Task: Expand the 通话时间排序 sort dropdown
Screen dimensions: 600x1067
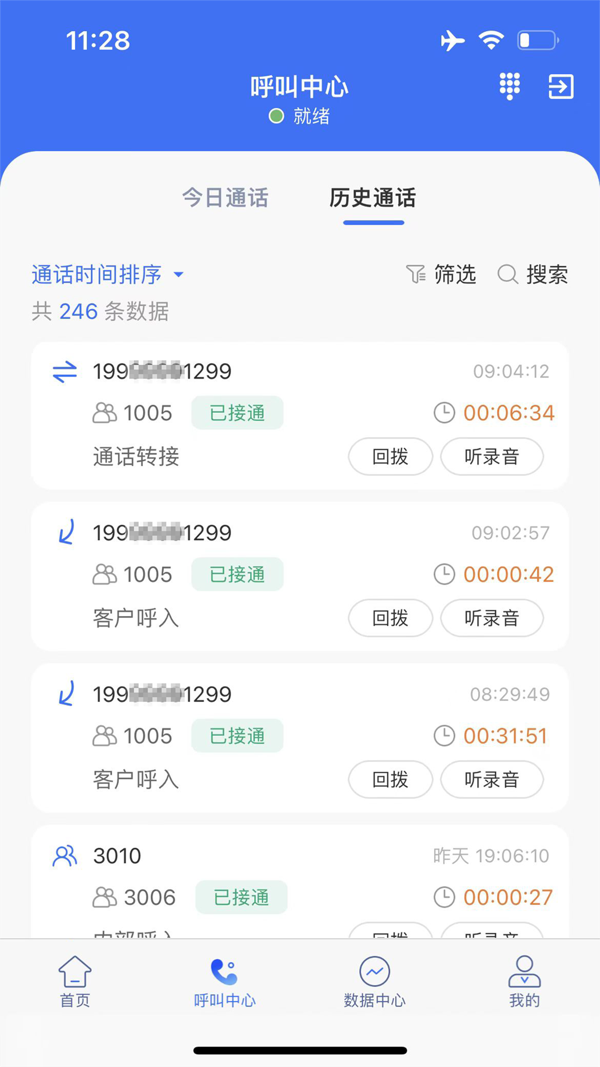Action: click(108, 275)
